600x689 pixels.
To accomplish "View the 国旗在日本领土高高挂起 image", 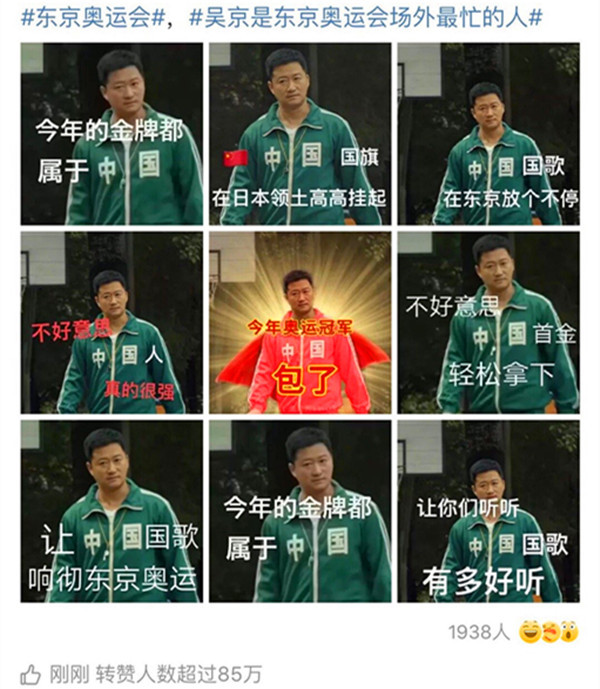I will (300, 133).
